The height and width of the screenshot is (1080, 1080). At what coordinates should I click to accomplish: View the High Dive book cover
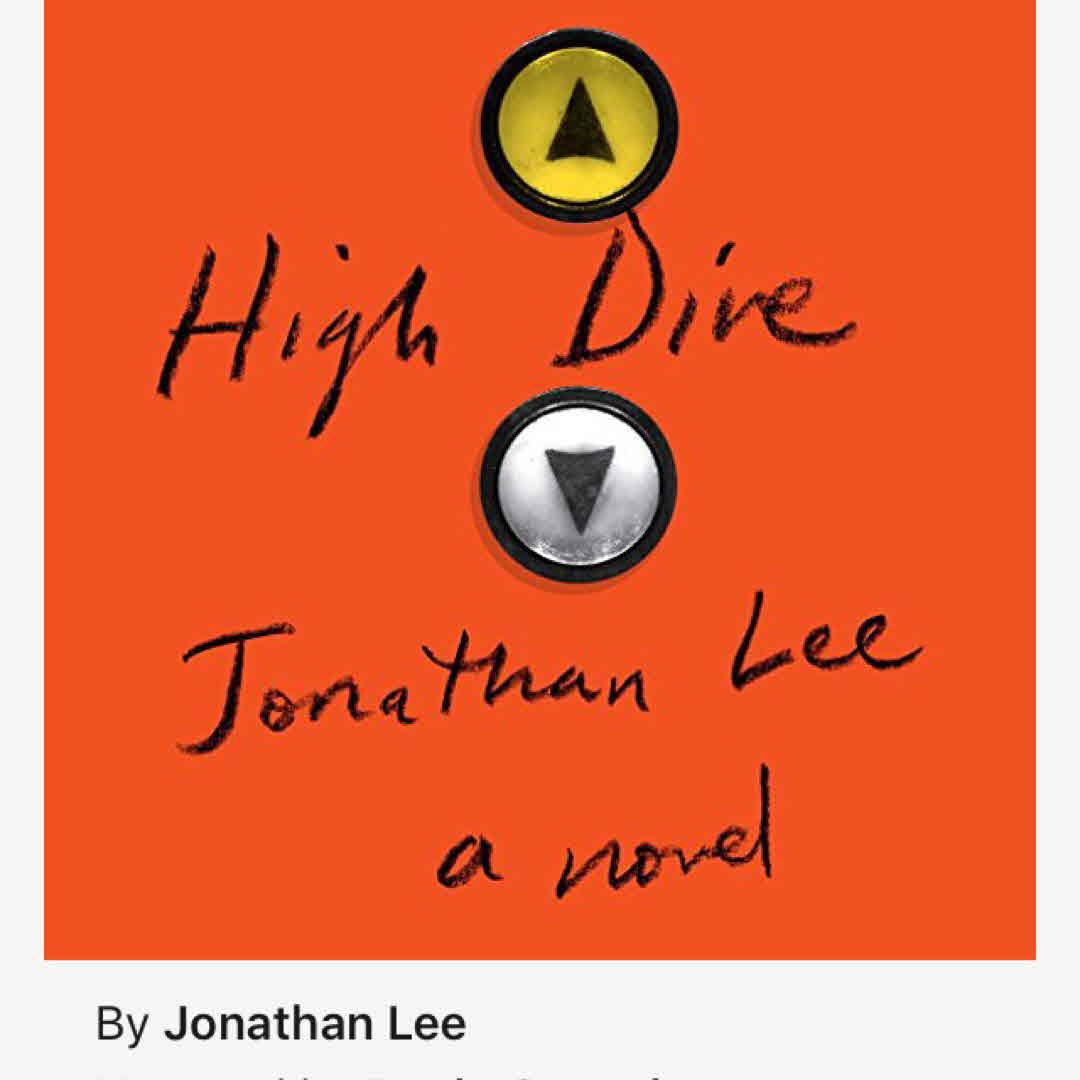pyautogui.click(x=540, y=480)
